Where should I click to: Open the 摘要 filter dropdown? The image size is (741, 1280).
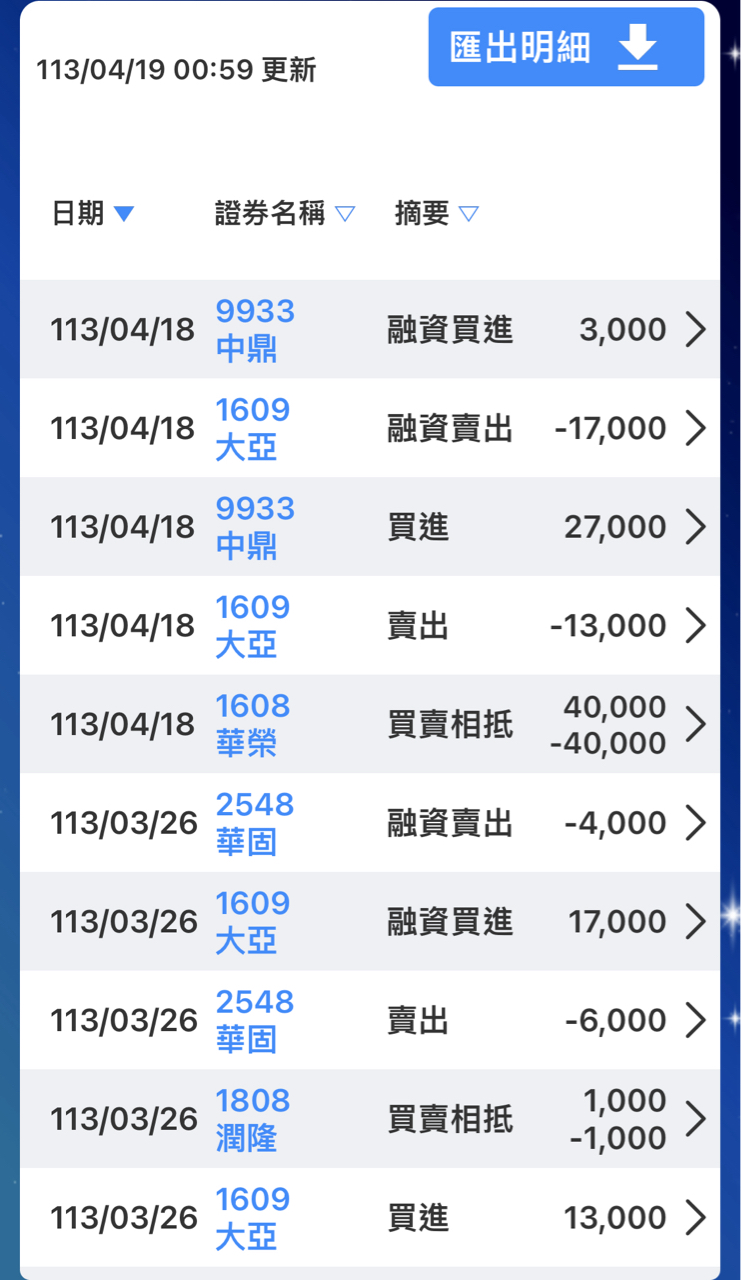(466, 213)
